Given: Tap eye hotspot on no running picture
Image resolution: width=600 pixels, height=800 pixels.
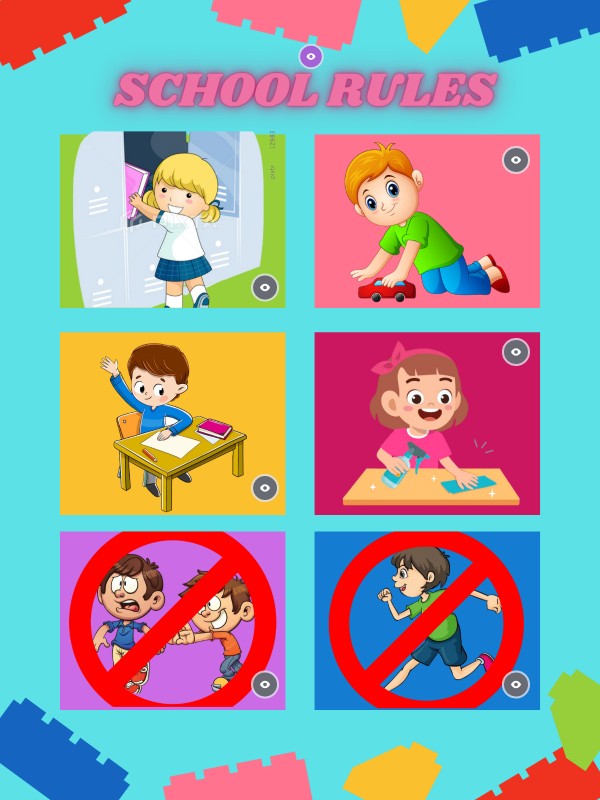Looking at the screenshot, I should [515, 684].
